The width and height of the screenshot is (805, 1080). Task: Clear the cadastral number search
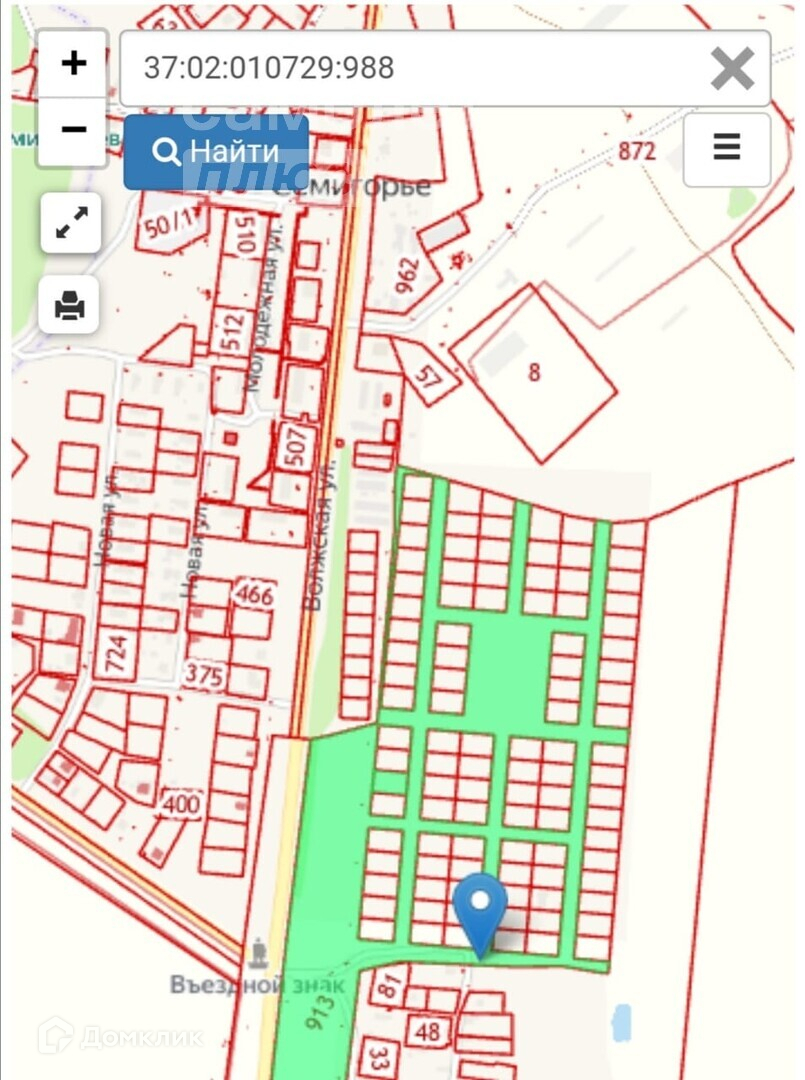click(732, 69)
